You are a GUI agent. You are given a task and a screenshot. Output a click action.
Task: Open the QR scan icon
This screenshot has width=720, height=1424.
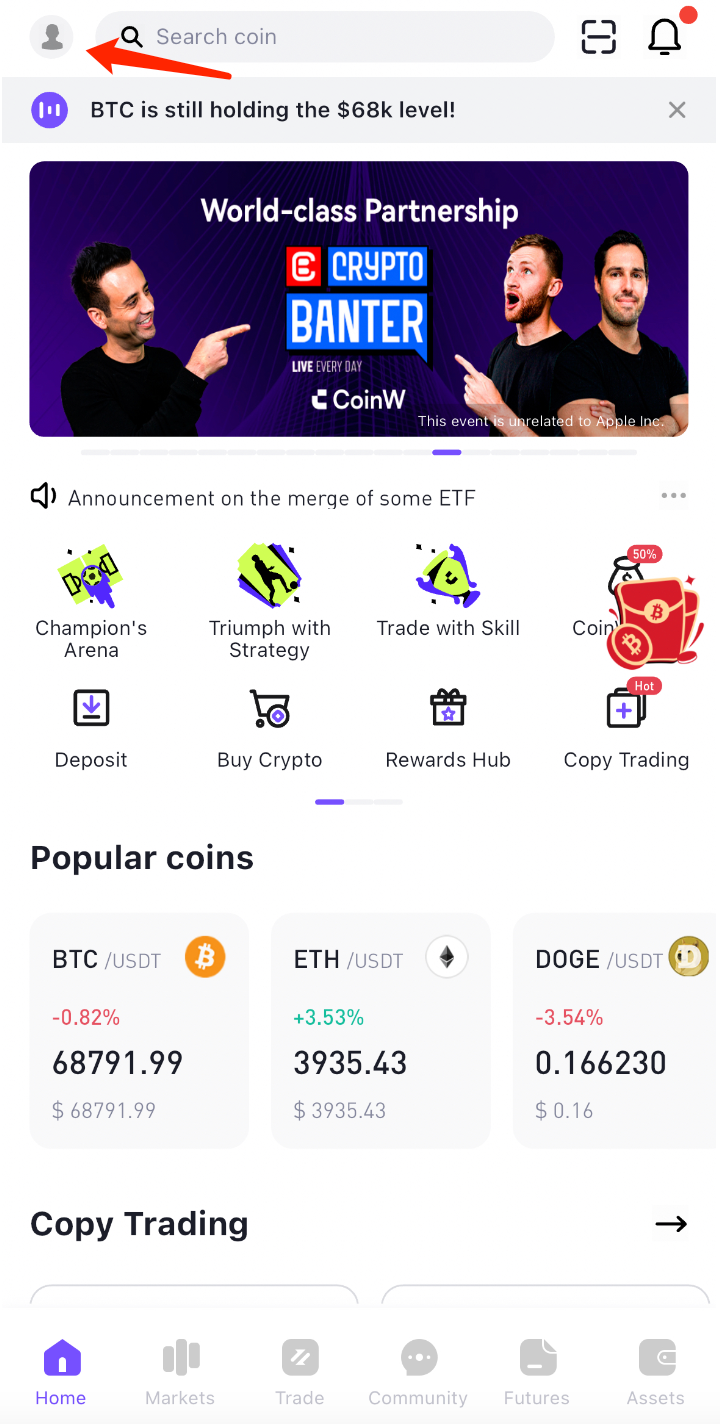point(598,38)
